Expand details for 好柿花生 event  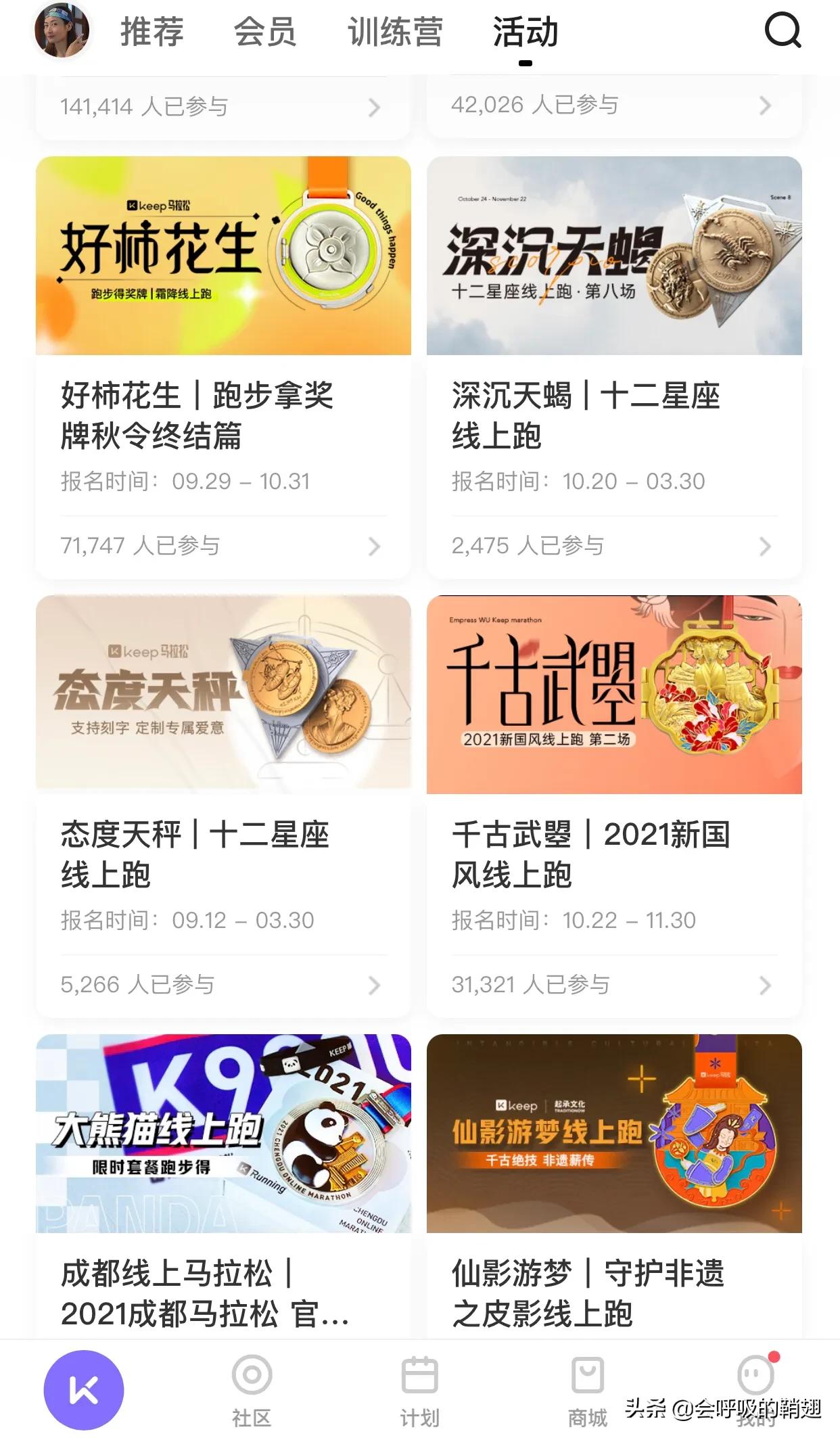point(374,547)
